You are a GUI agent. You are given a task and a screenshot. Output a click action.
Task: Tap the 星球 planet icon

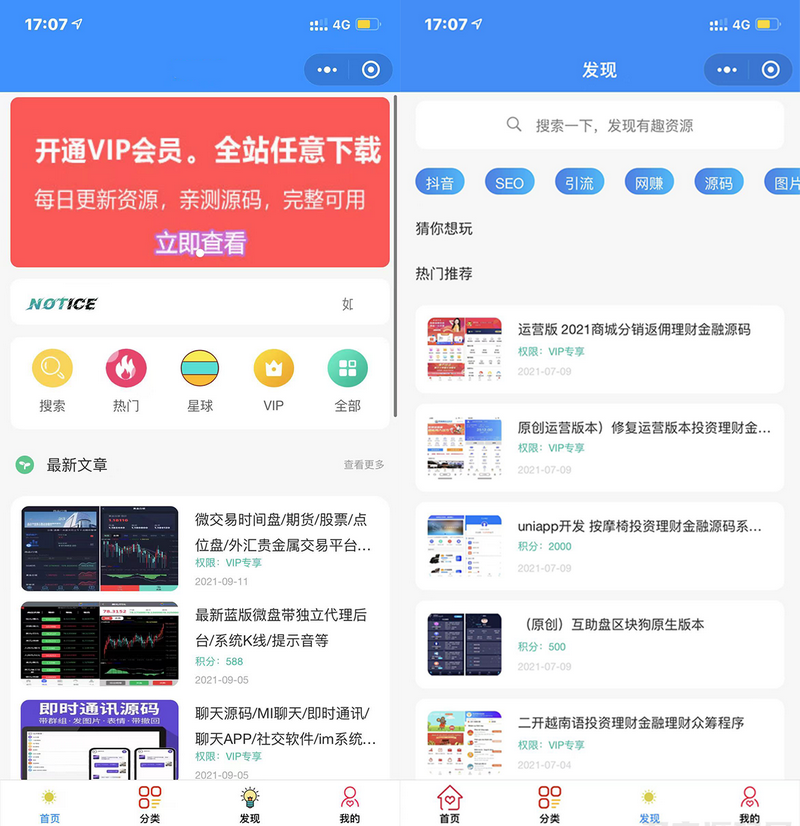[x=199, y=368]
